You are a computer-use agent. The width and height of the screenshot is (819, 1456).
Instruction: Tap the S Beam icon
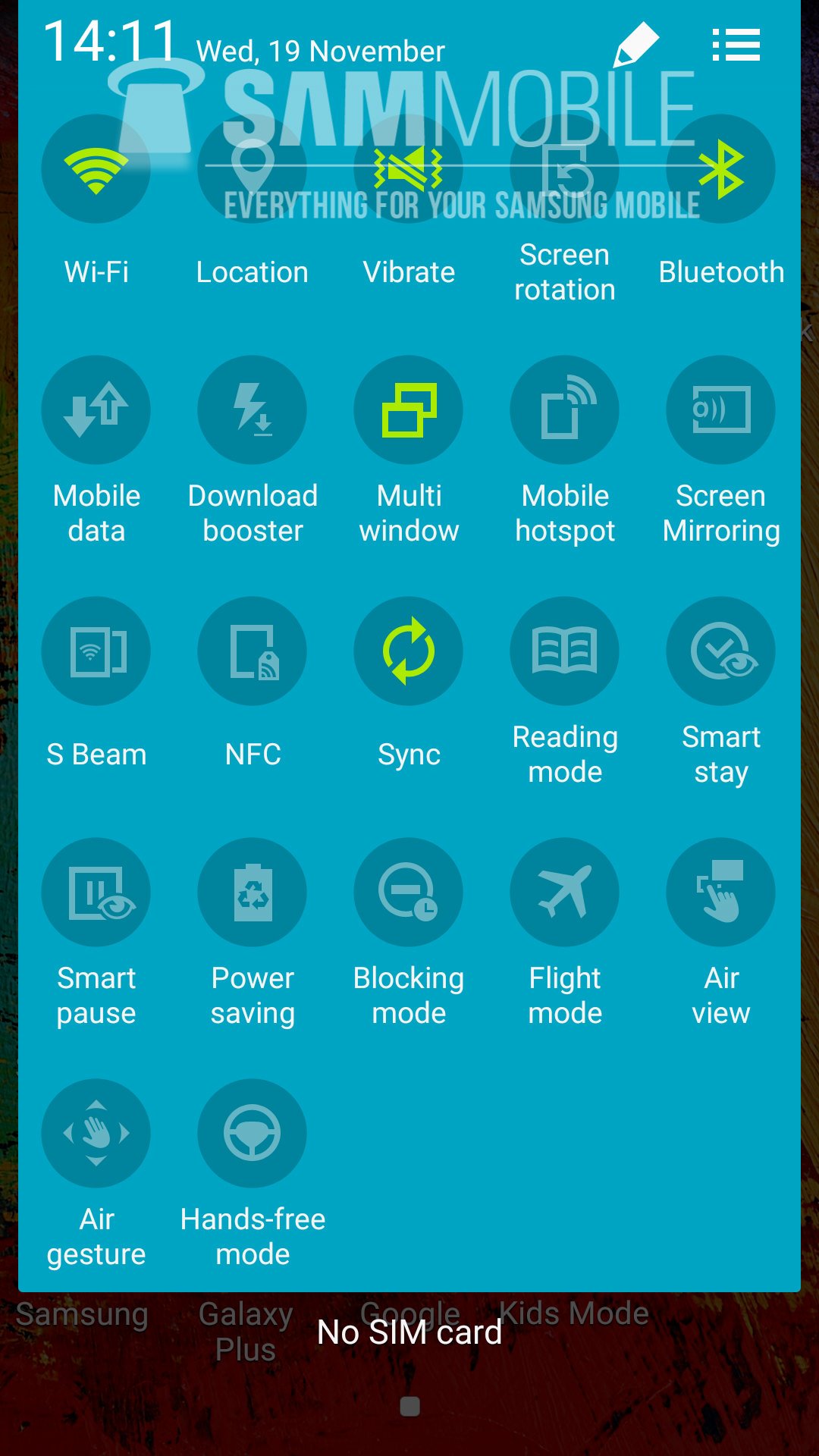pyautogui.click(x=96, y=651)
